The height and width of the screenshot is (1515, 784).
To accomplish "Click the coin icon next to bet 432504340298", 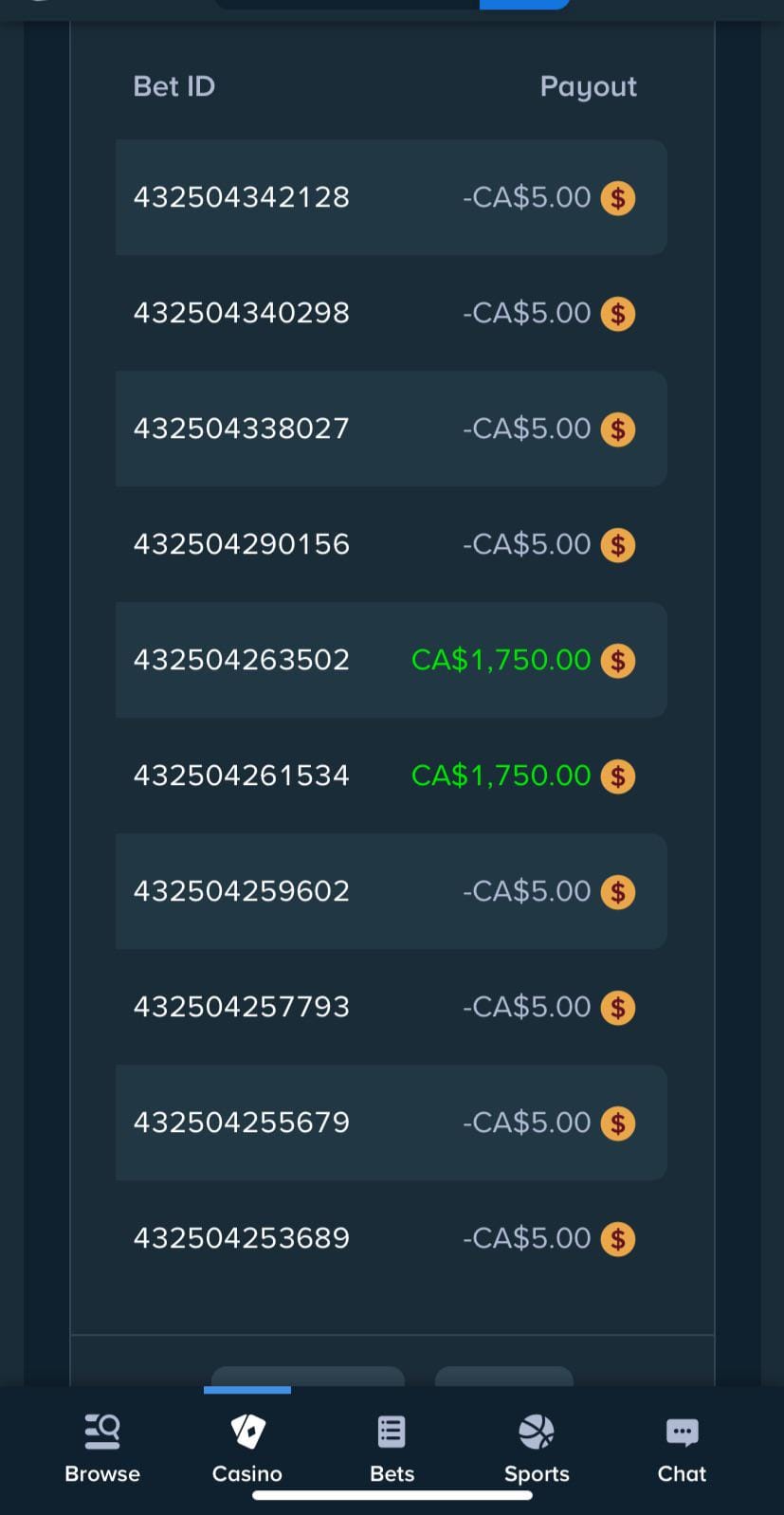I will tap(617, 313).
